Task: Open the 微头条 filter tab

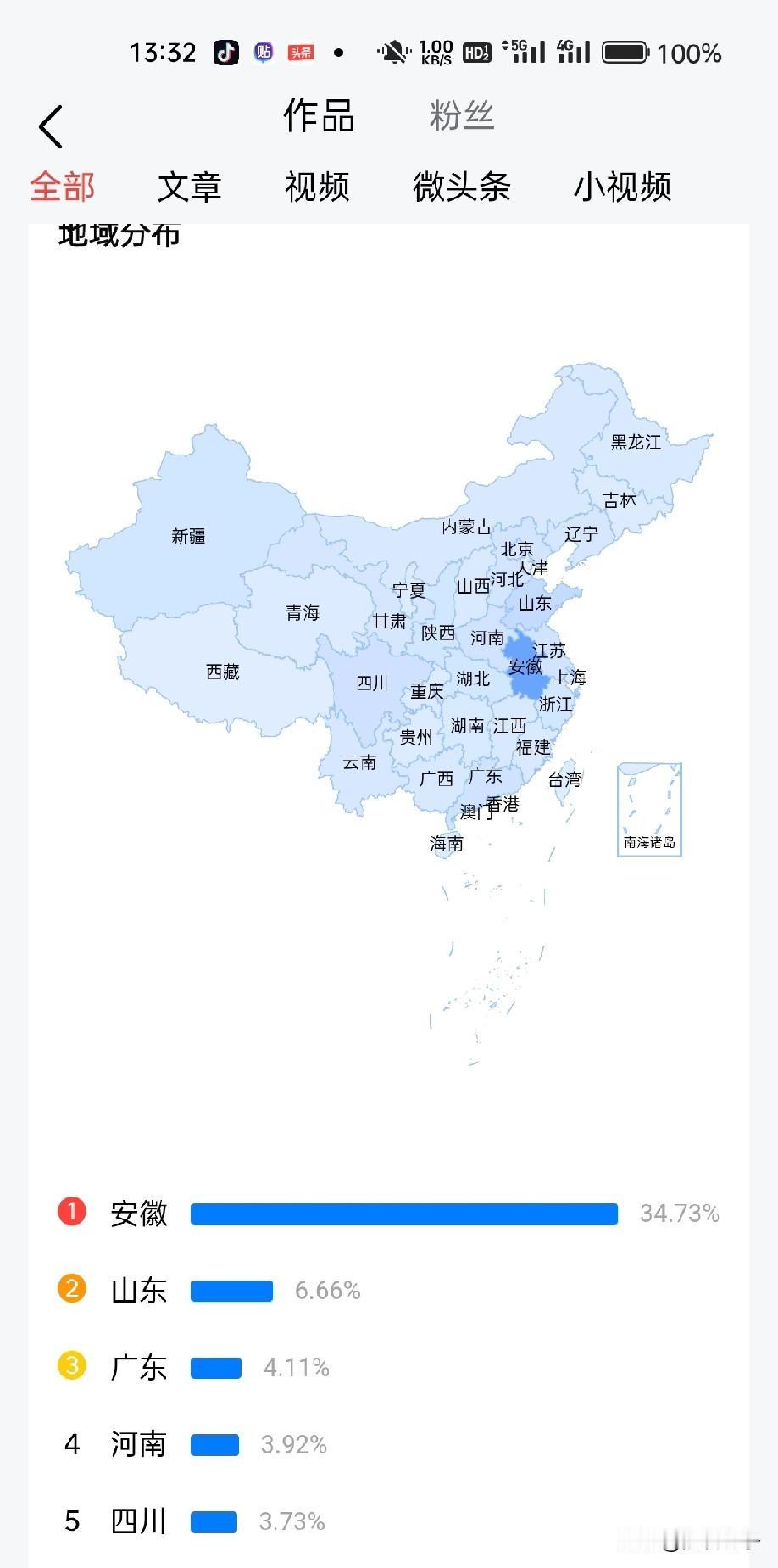Action: coord(461,187)
